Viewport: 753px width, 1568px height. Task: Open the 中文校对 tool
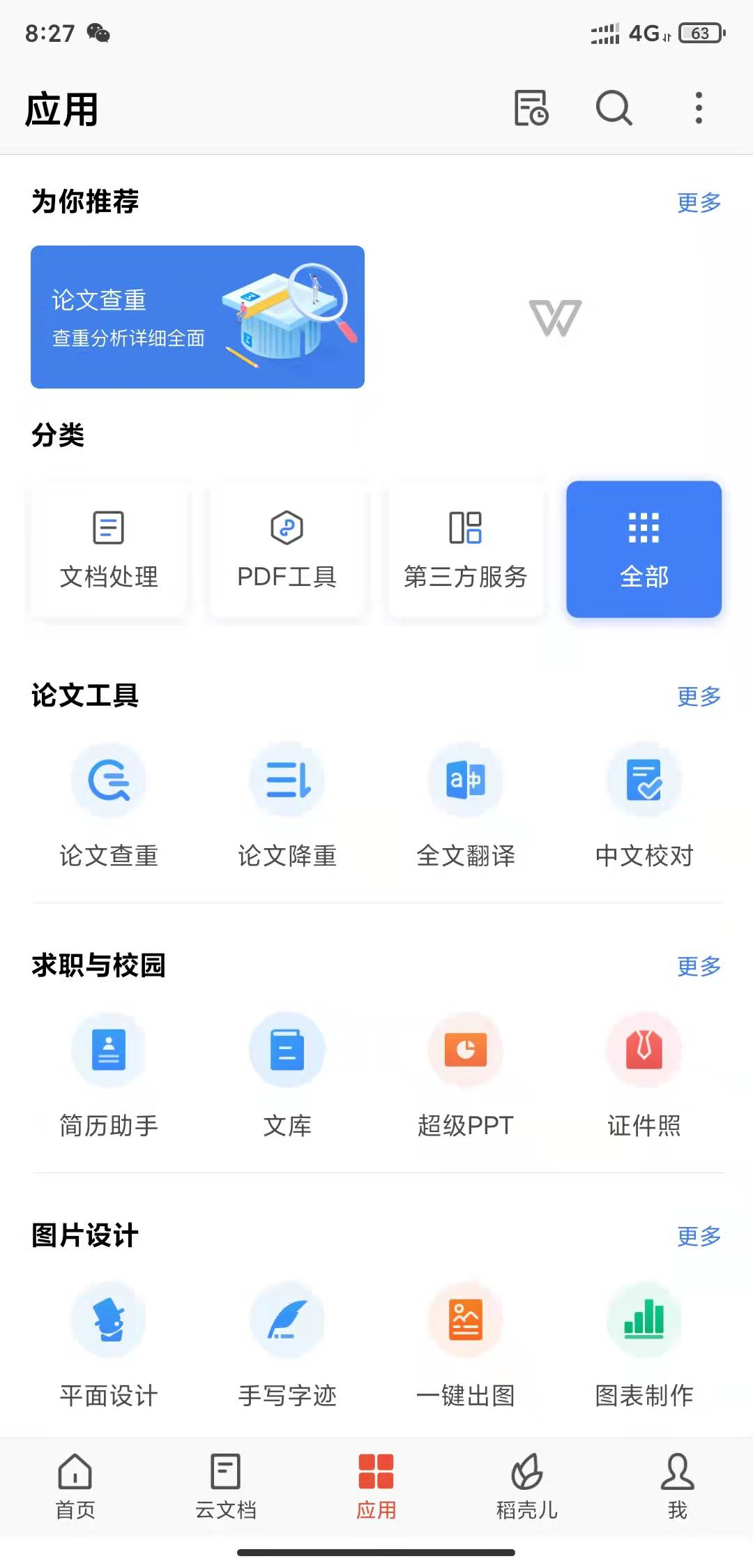pyautogui.click(x=644, y=804)
